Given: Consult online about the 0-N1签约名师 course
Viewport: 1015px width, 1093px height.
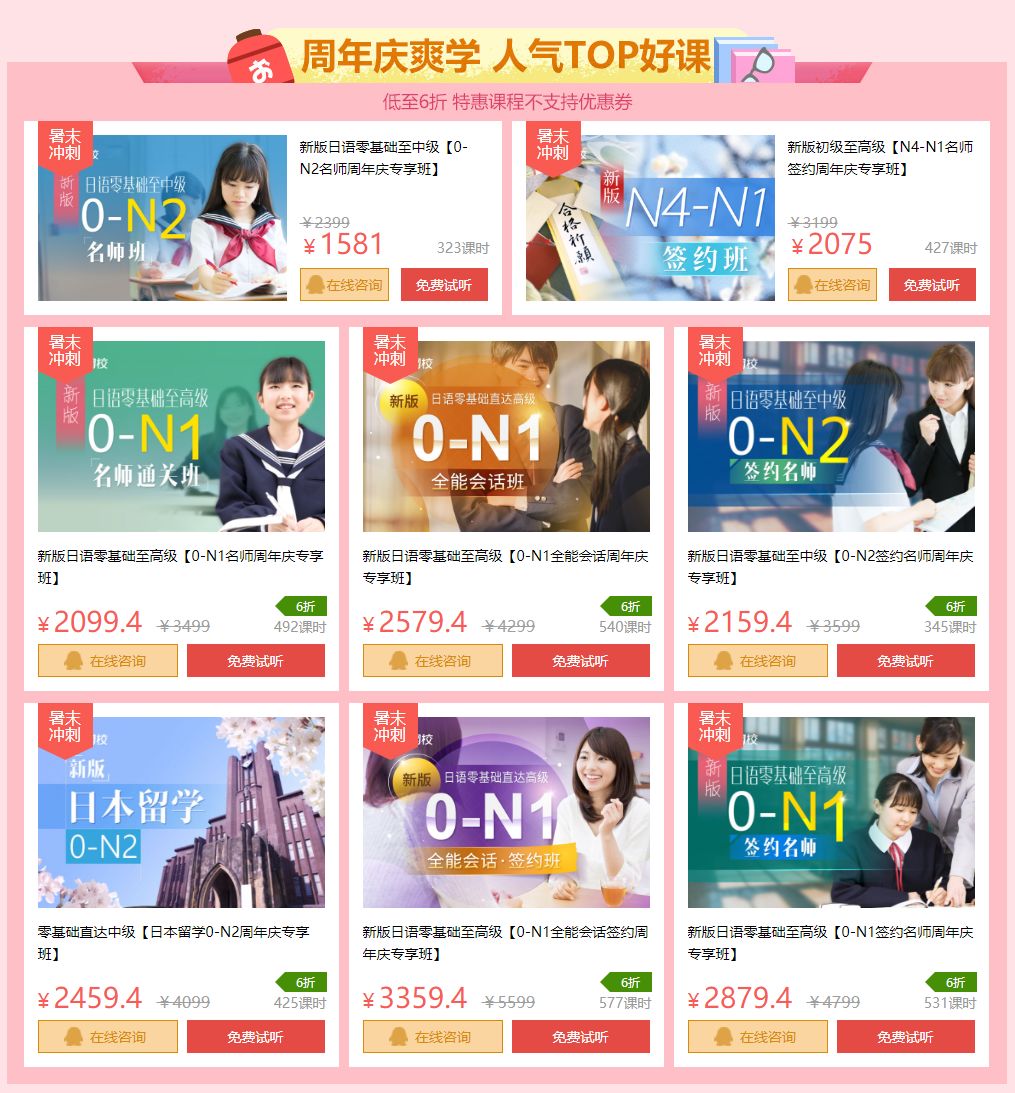Looking at the screenshot, I should point(758,1037).
